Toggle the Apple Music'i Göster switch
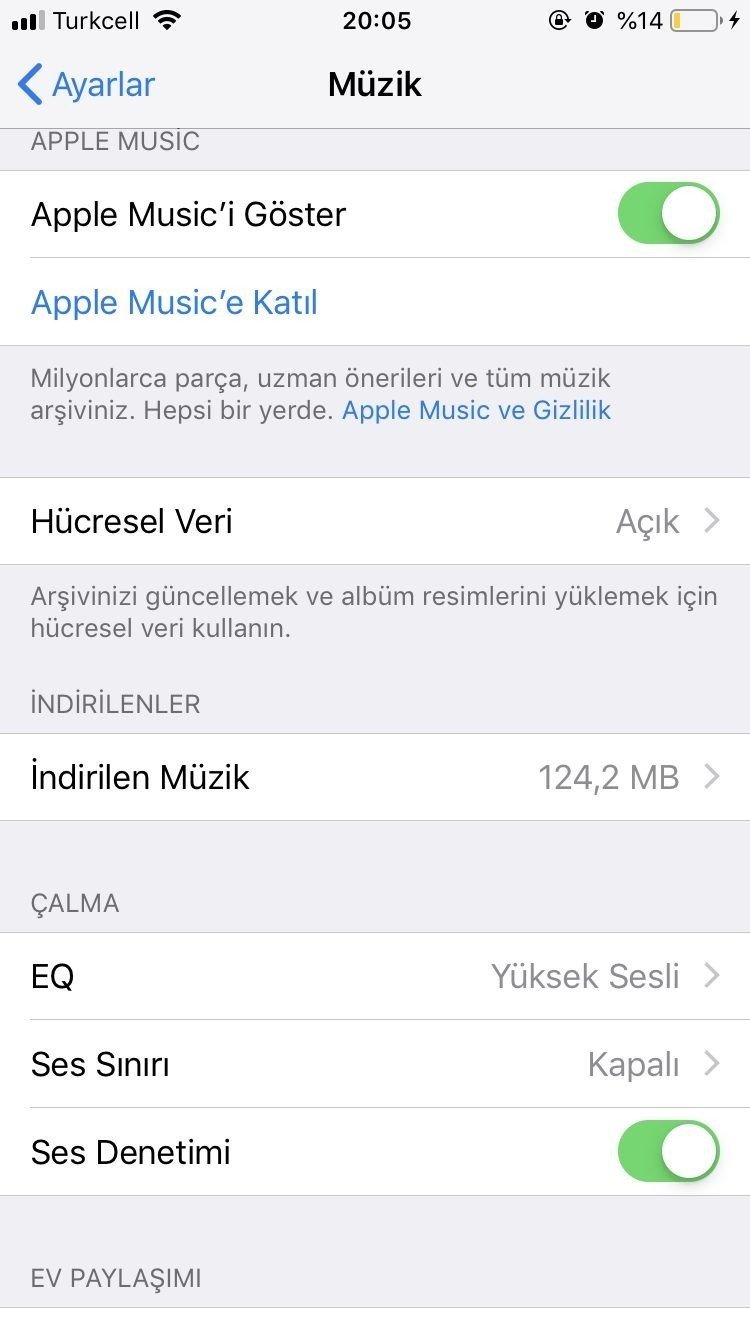 [x=668, y=214]
